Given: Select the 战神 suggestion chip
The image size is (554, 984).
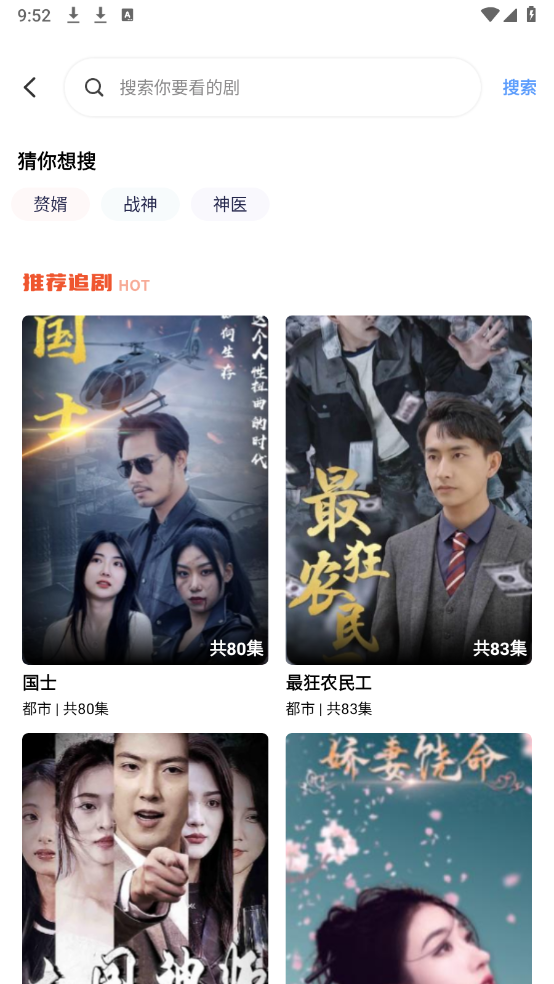Looking at the screenshot, I should tap(140, 204).
